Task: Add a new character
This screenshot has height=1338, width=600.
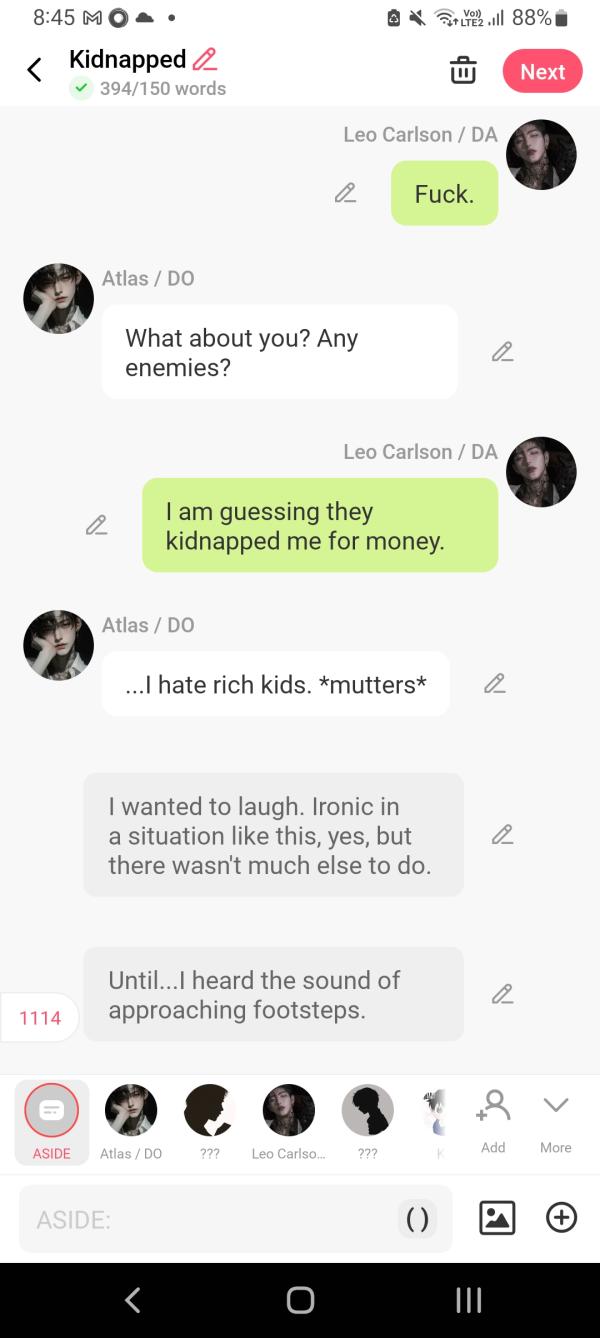Action: 493,1118
